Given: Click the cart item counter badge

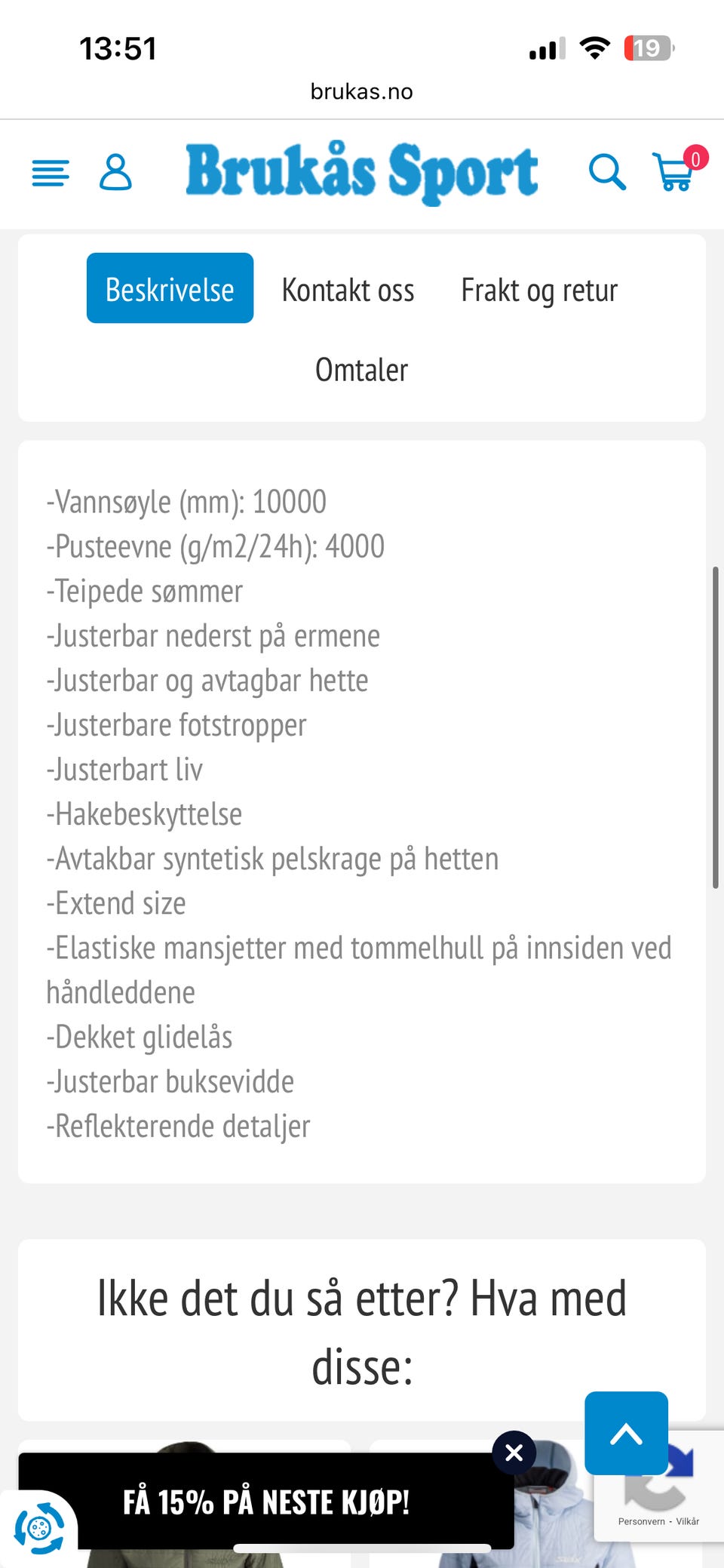Looking at the screenshot, I should pos(695,157).
